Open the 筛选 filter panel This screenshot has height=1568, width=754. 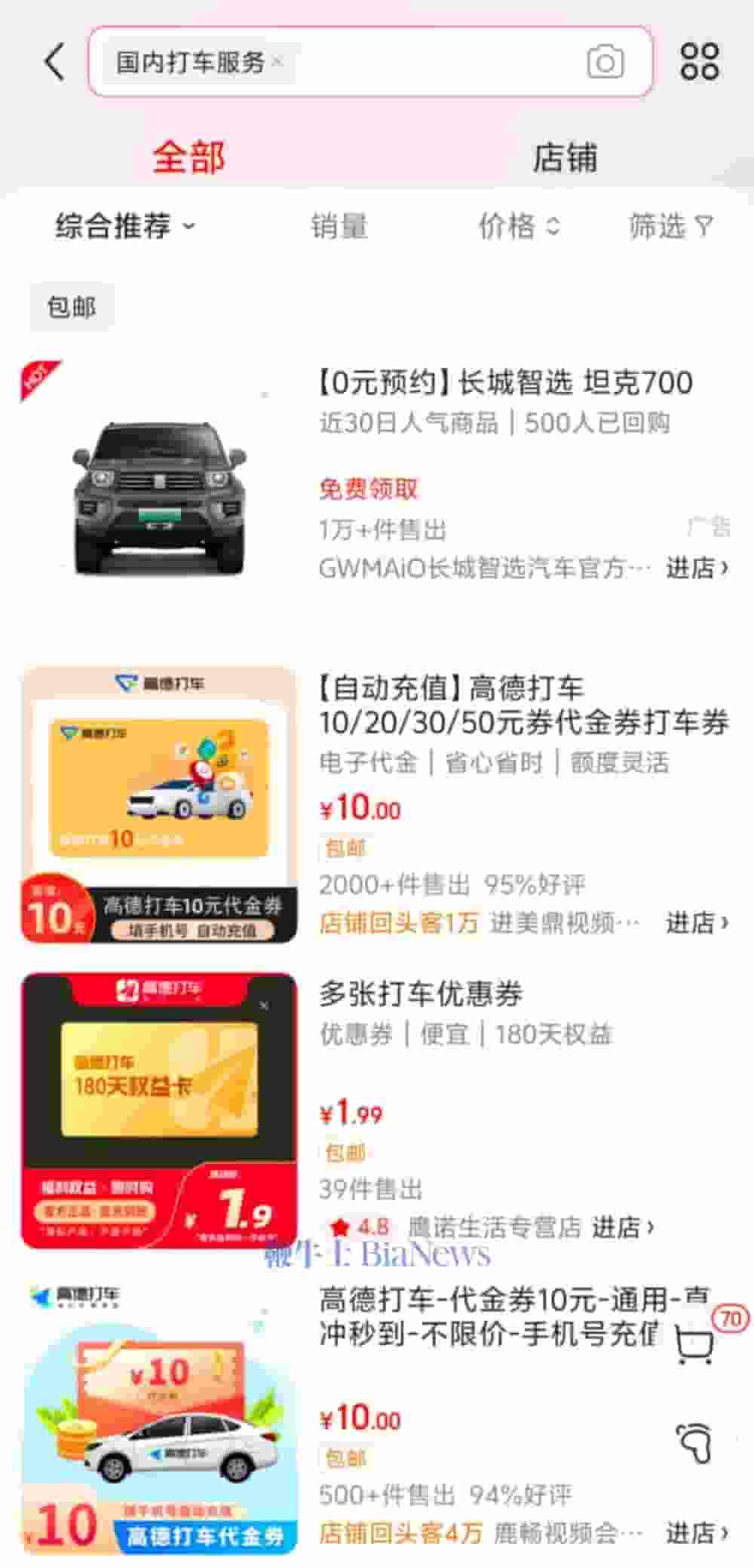[x=670, y=225]
